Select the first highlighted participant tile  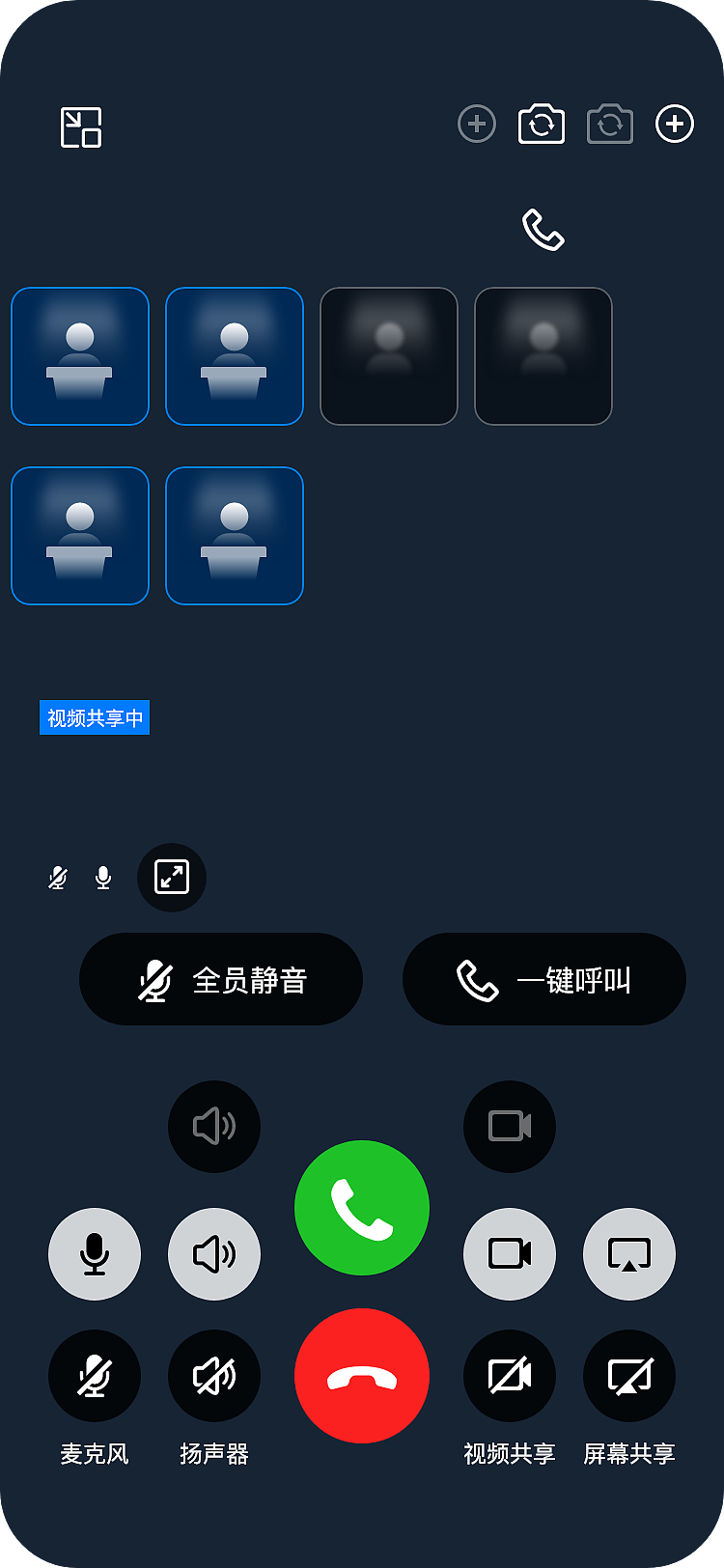coord(80,356)
